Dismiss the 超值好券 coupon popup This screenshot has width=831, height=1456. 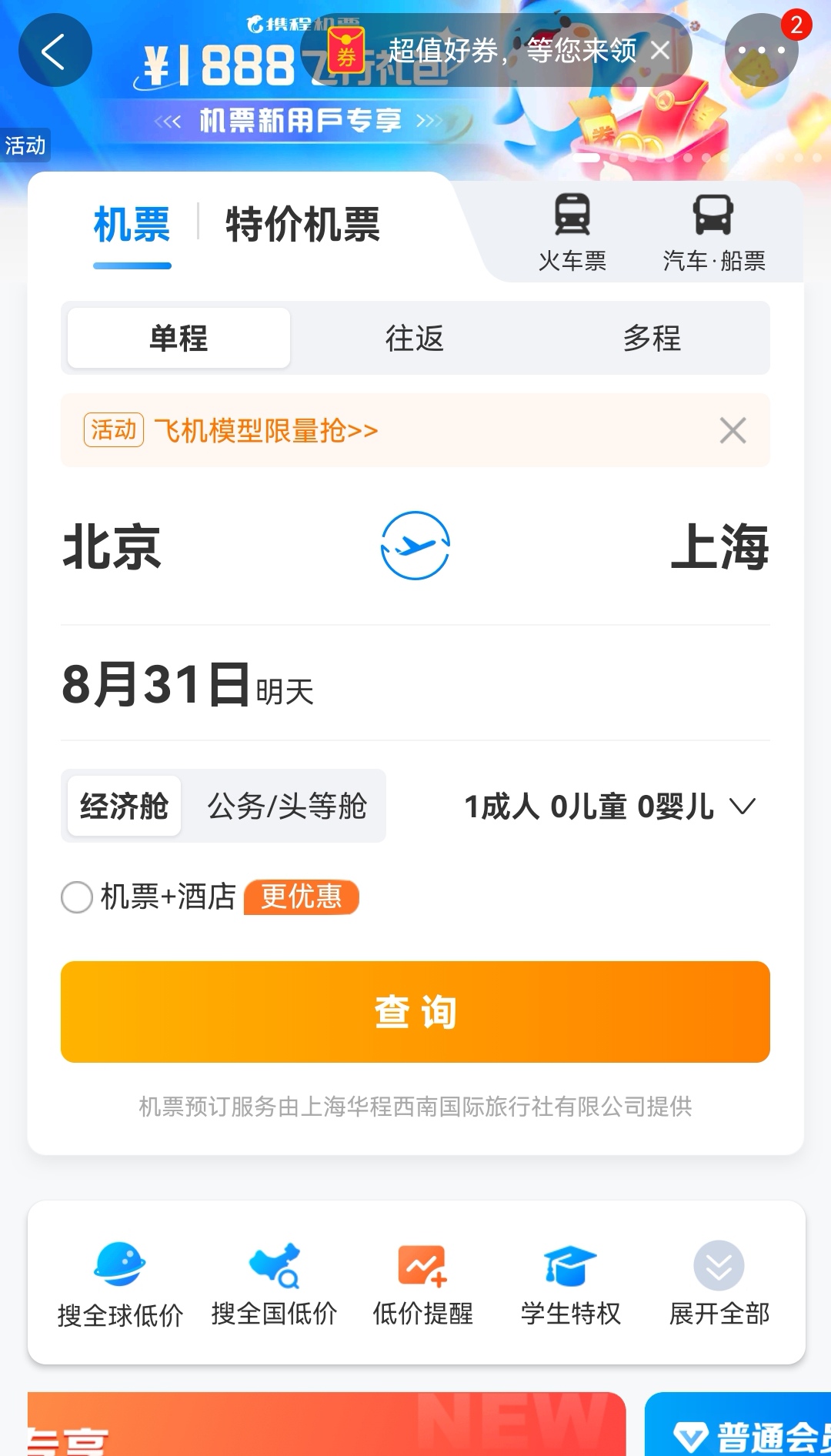(x=660, y=51)
